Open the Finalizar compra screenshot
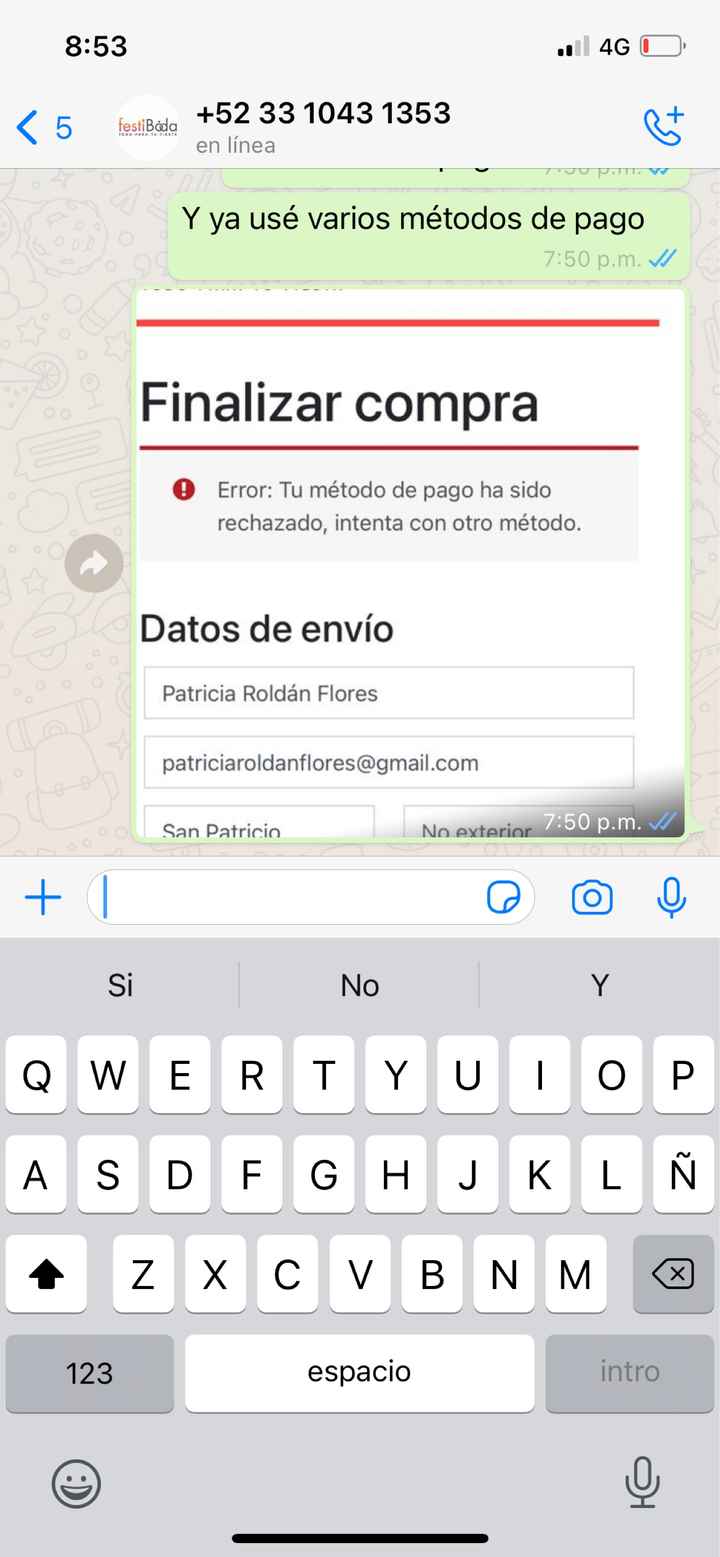The width and height of the screenshot is (720, 1557). (410, 560)
